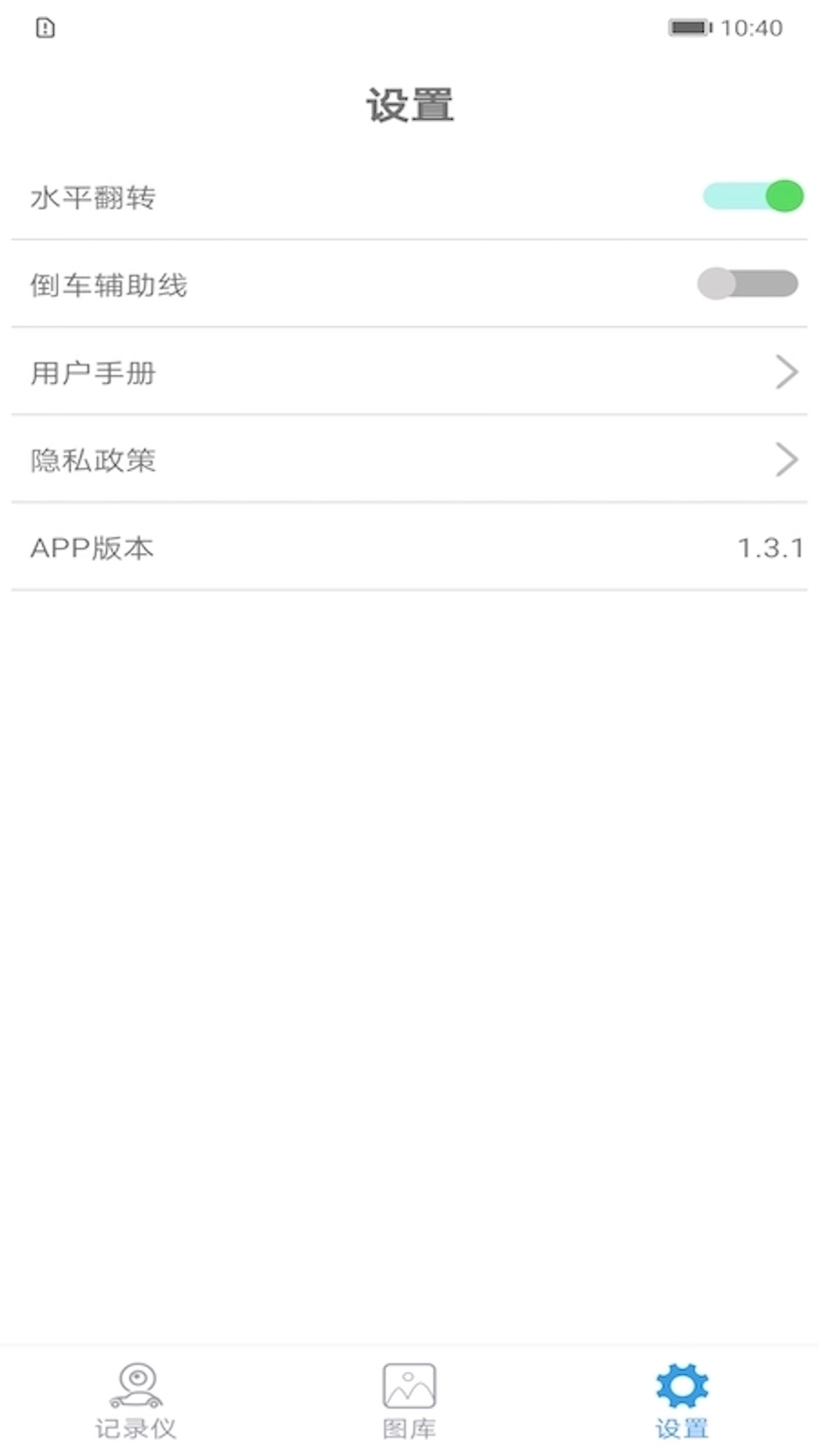Viewport: 819px width, 1456px height.
Task: Click the battery indicator in status bar
Action: pyautogui.click(x=689, y=28)
